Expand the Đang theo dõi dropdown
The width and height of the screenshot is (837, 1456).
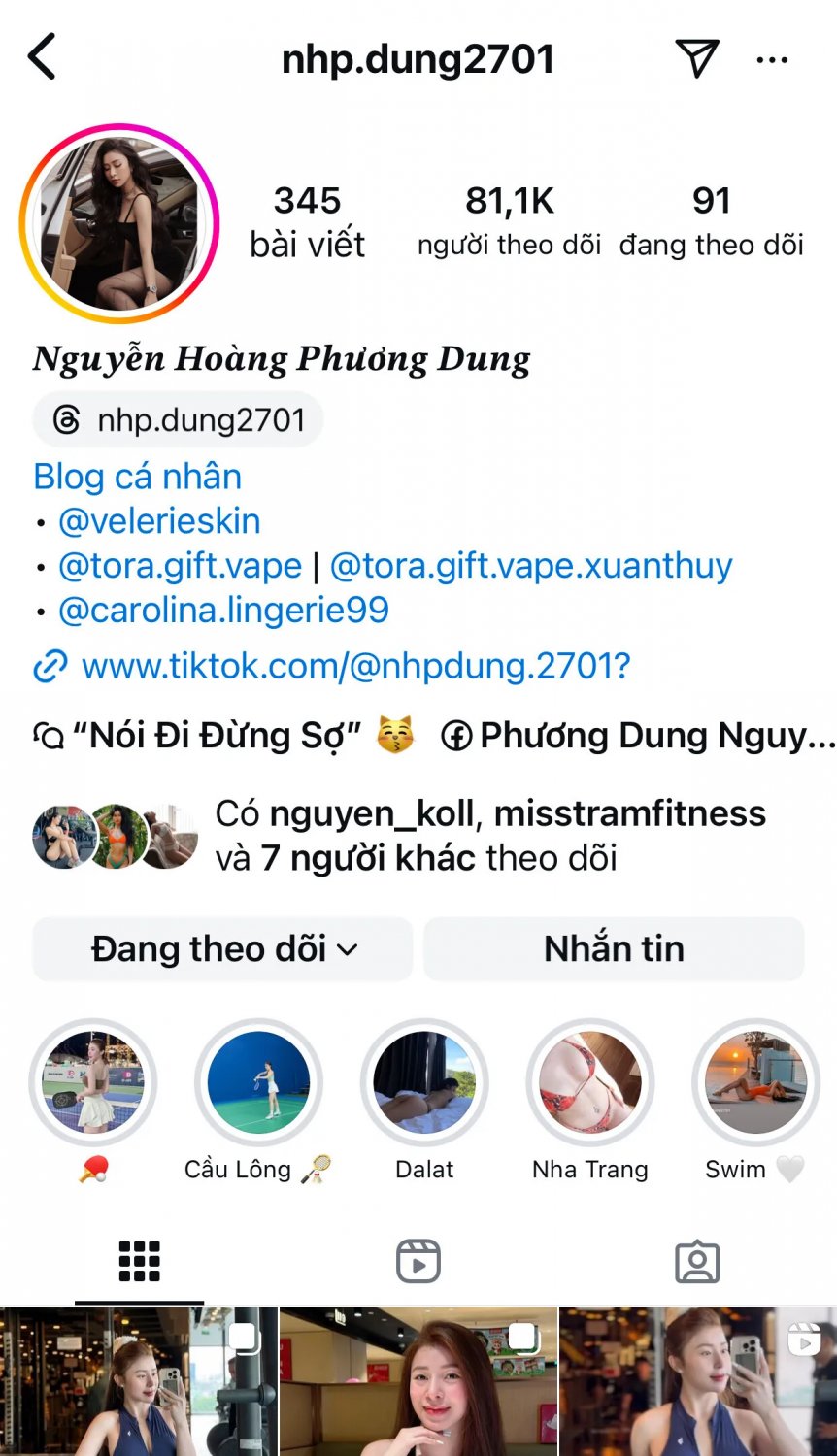pyautogui.click(x=221, y=948)
